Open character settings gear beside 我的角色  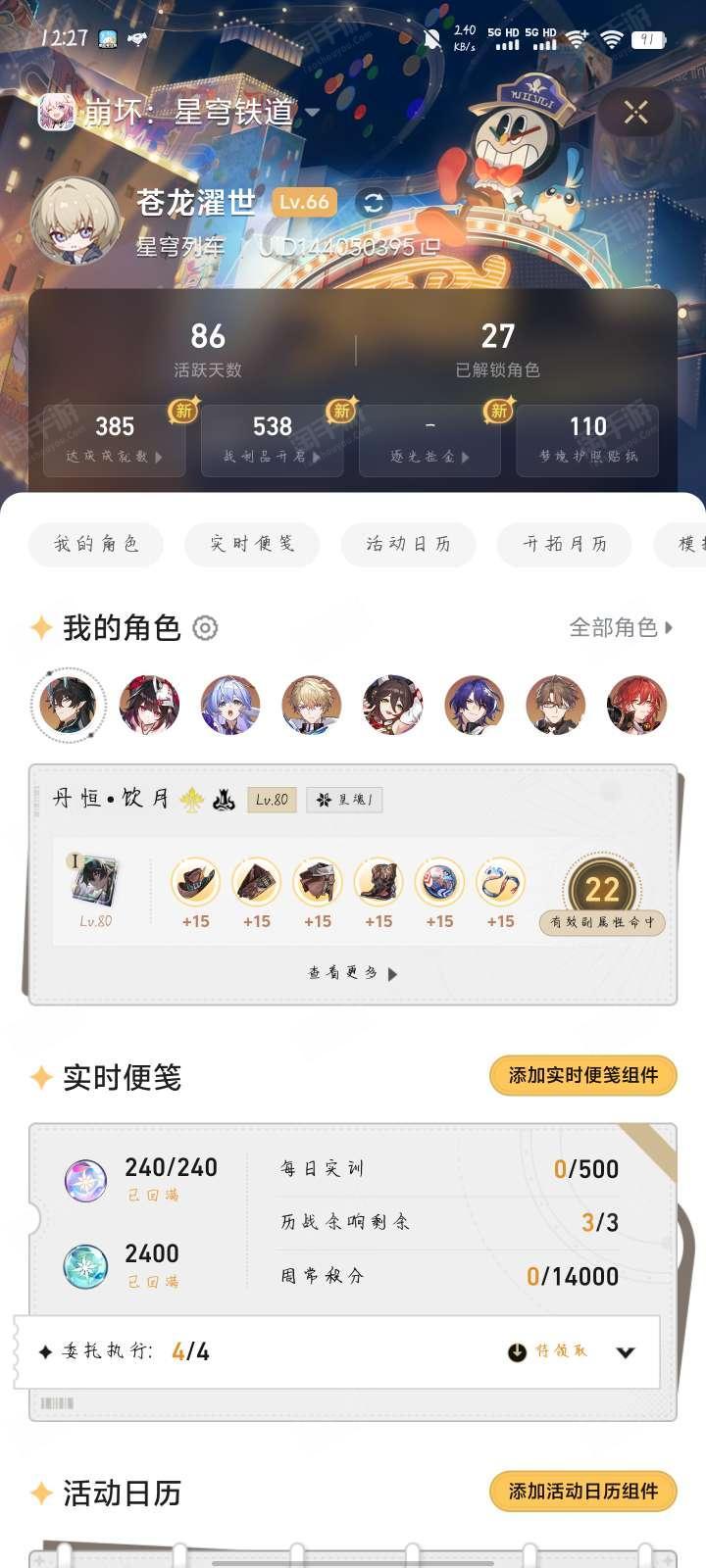[x=205, y=627]
